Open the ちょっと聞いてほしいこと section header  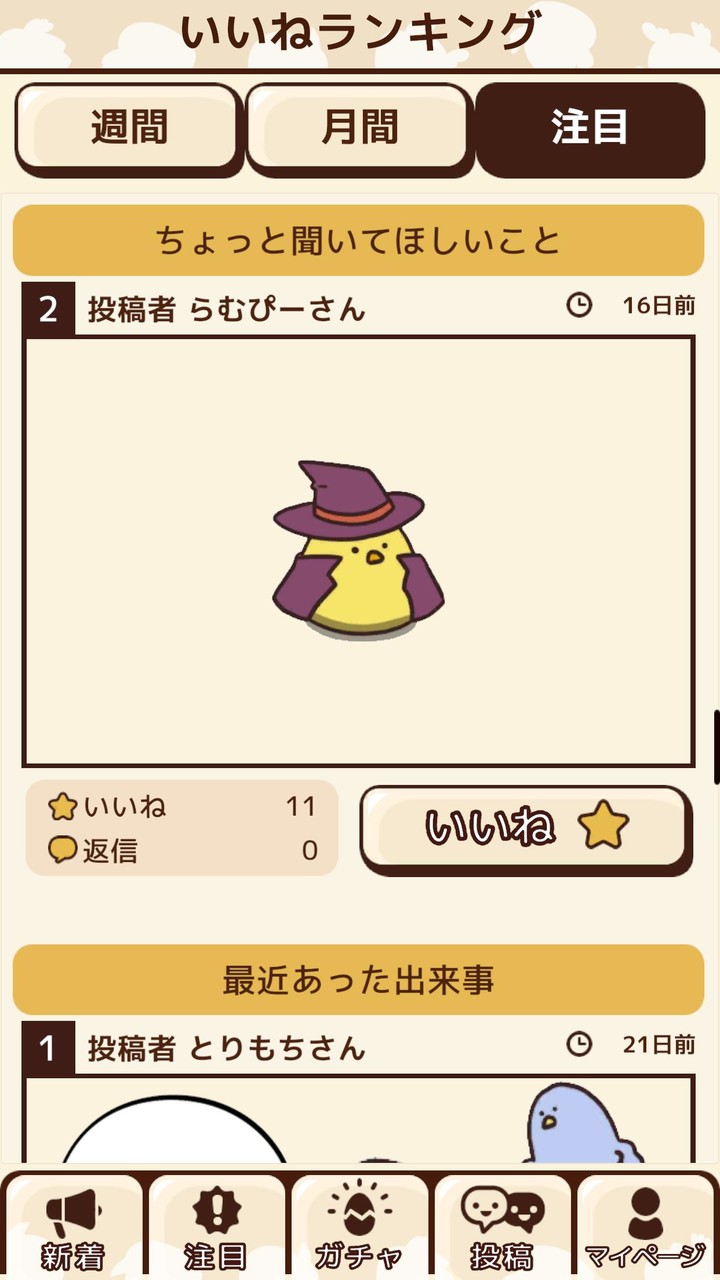coord(360,236)
